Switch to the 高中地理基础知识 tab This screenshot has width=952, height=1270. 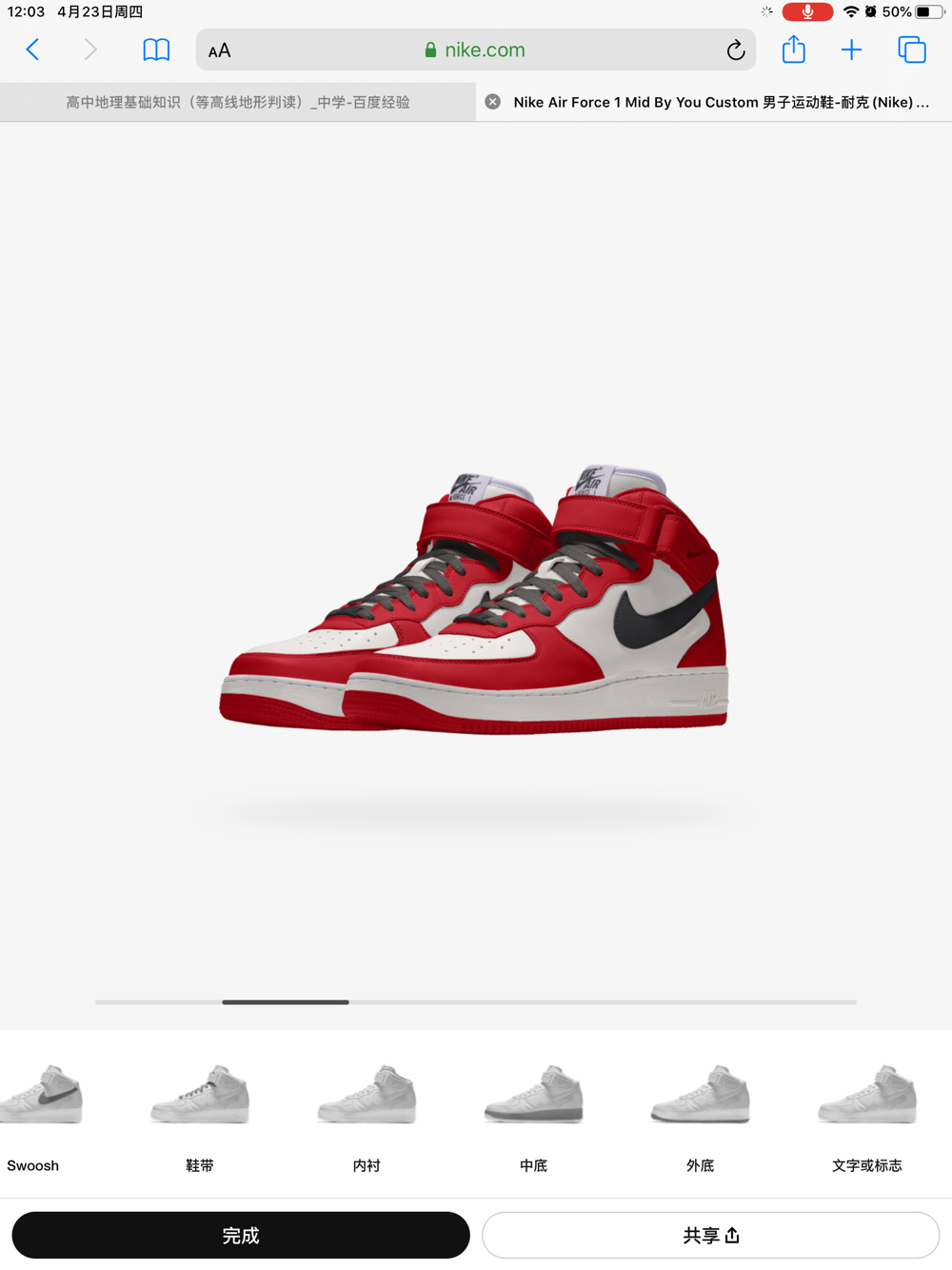coord(238,102)
